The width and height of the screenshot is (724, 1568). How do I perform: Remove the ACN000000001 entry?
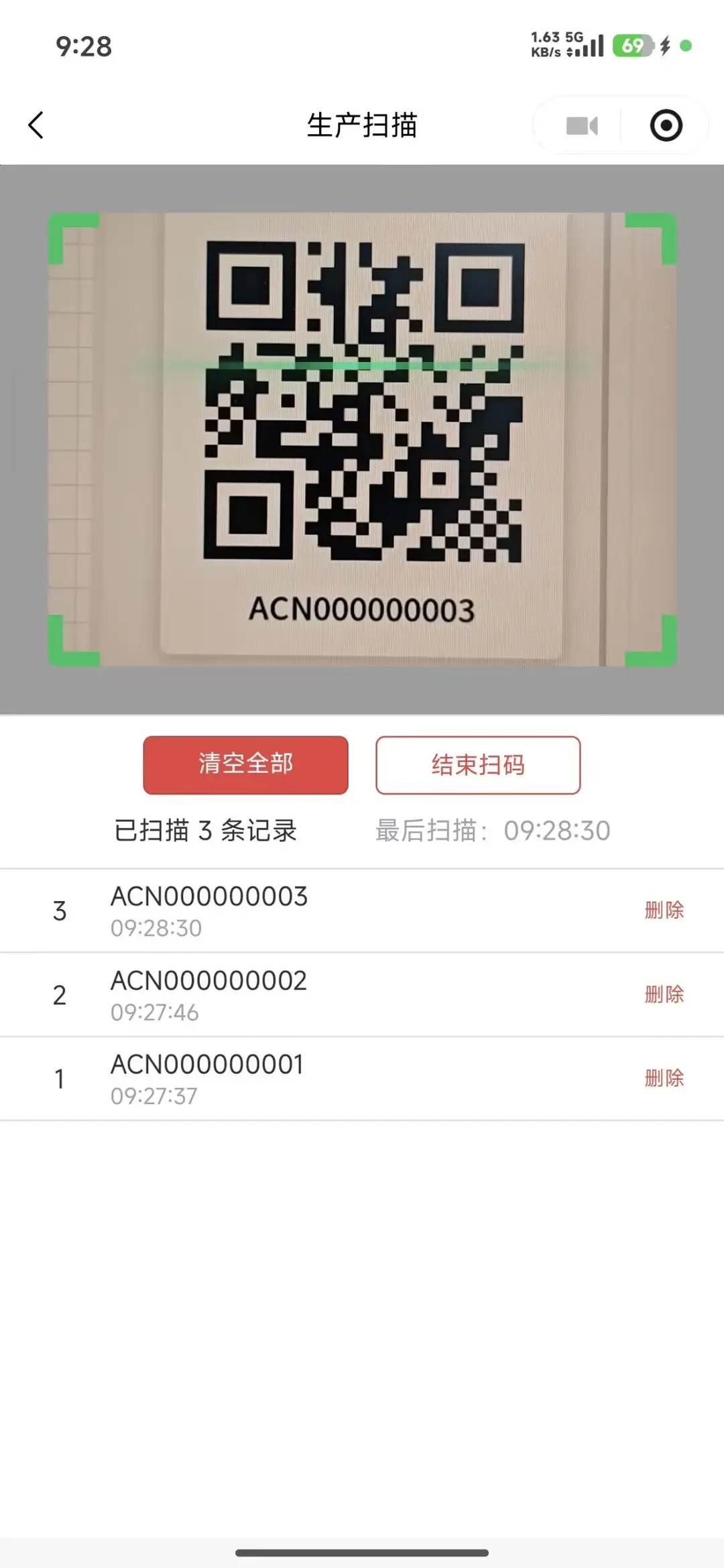point(664,1078)
